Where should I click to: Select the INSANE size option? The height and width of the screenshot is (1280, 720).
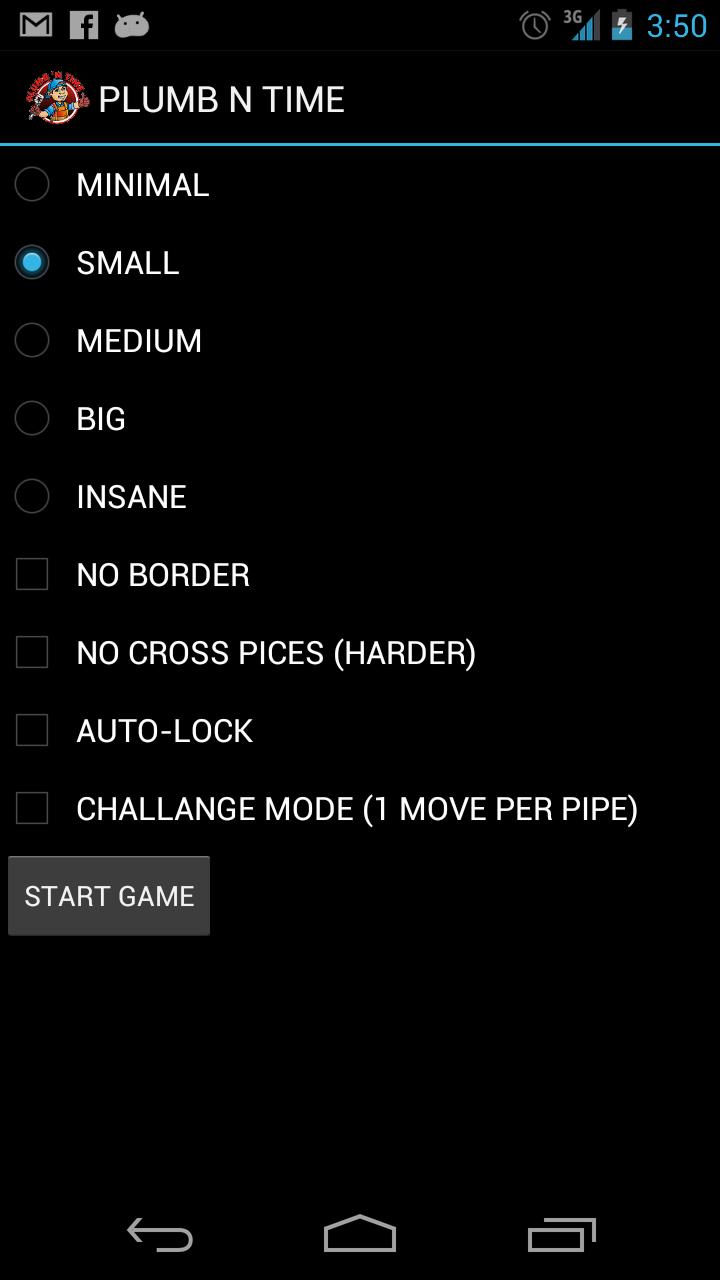point(32,496)
